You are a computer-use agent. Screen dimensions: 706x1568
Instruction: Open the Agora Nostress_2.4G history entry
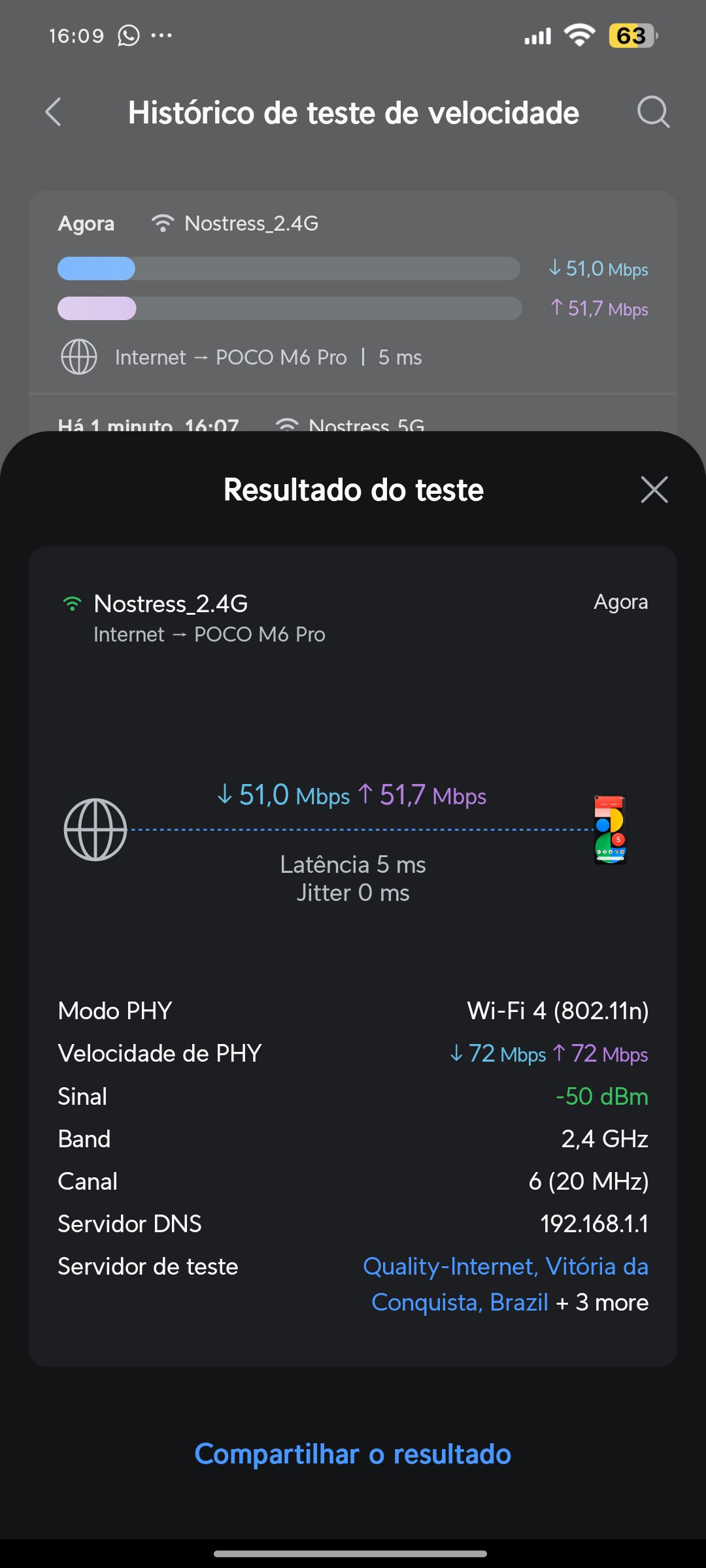pos(353,291)
